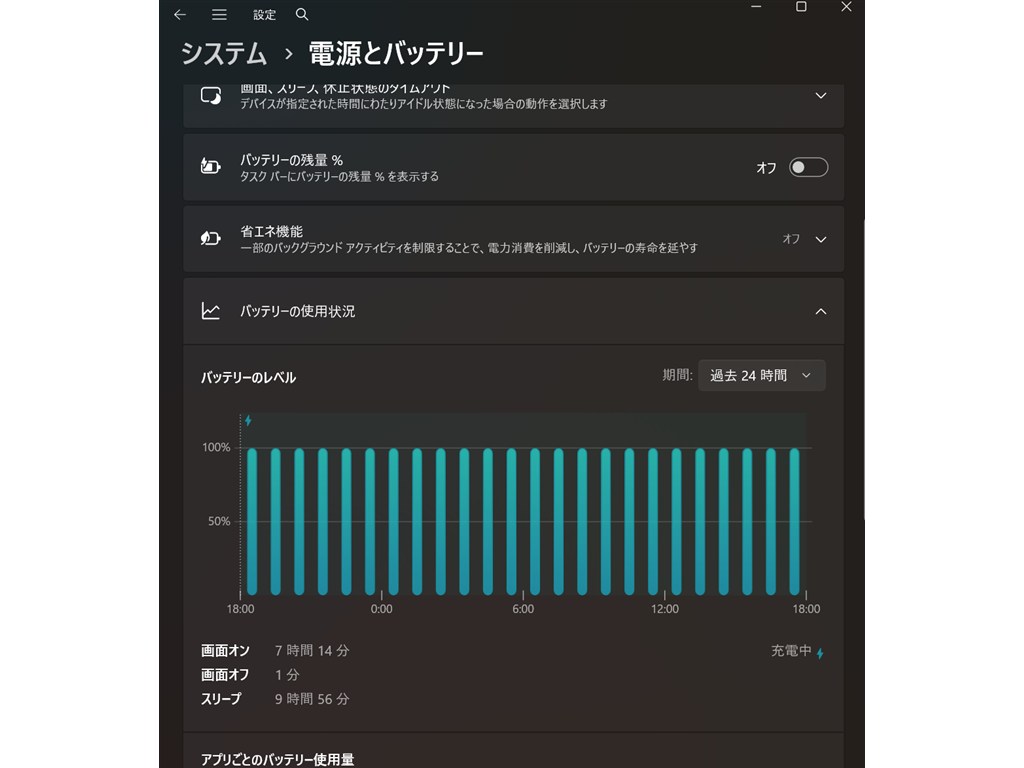Screen dimensions: 1024x768
Task: Go to the システム breadcrumb
Action: point(223,53)
